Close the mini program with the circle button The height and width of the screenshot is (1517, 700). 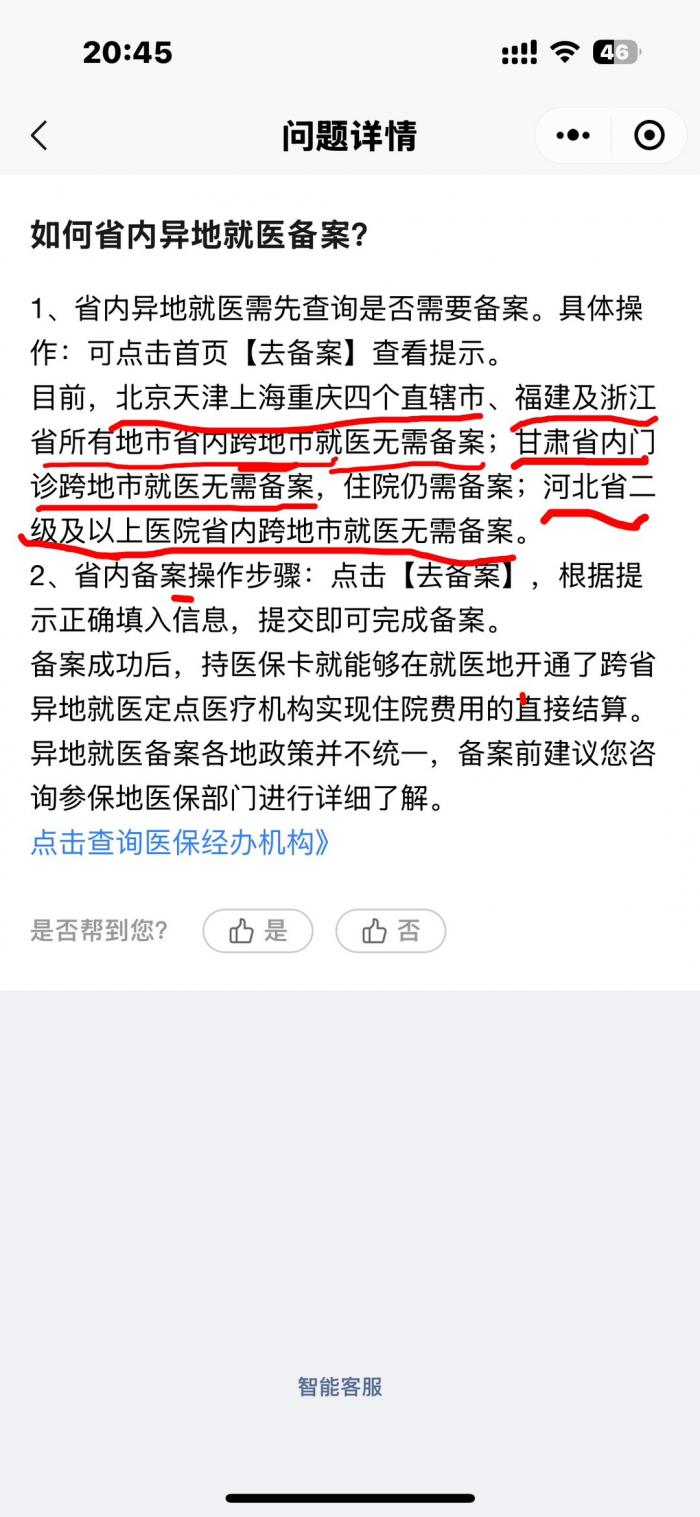[649, 136]
